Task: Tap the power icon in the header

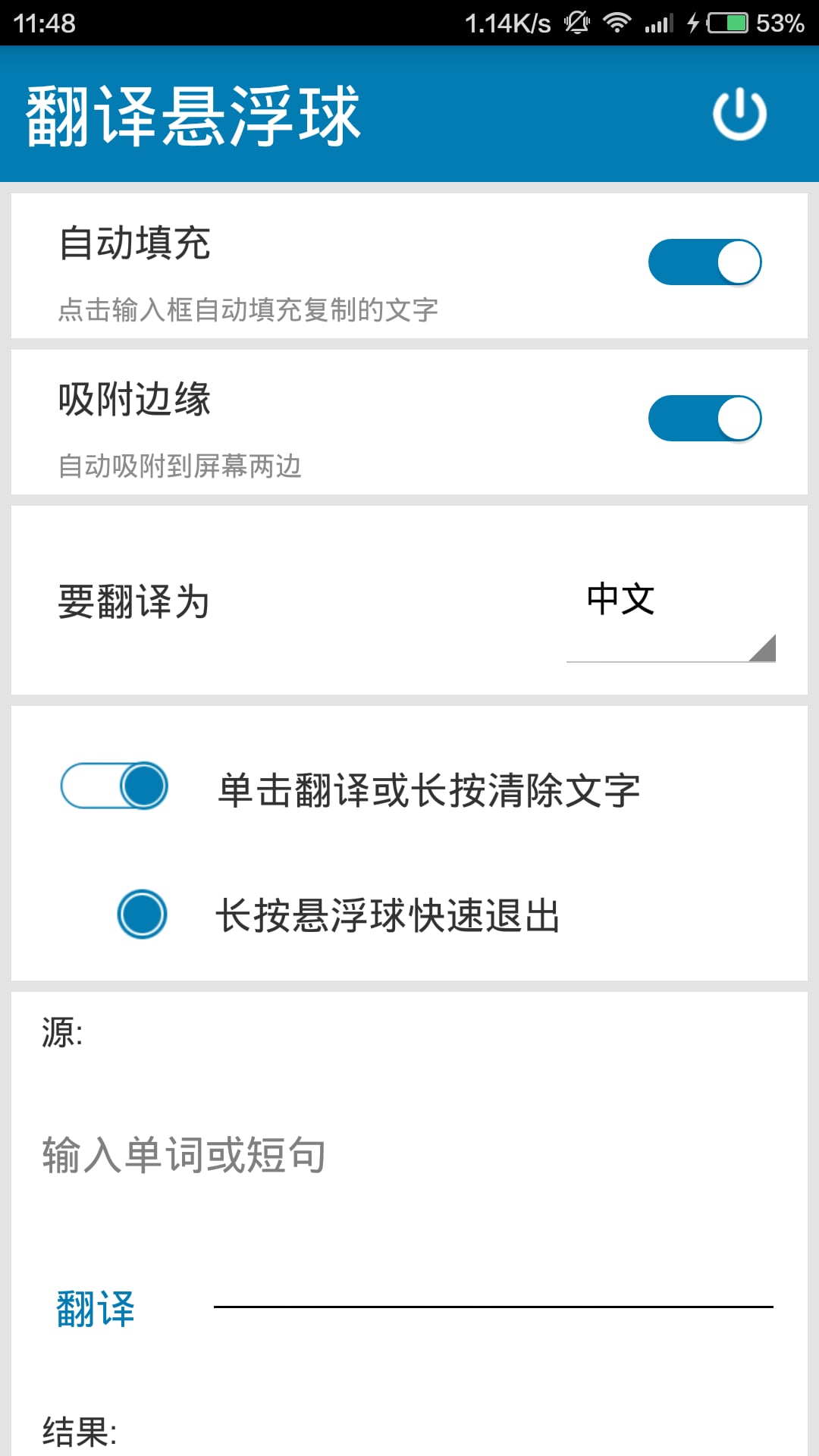Action: (739, 115)
